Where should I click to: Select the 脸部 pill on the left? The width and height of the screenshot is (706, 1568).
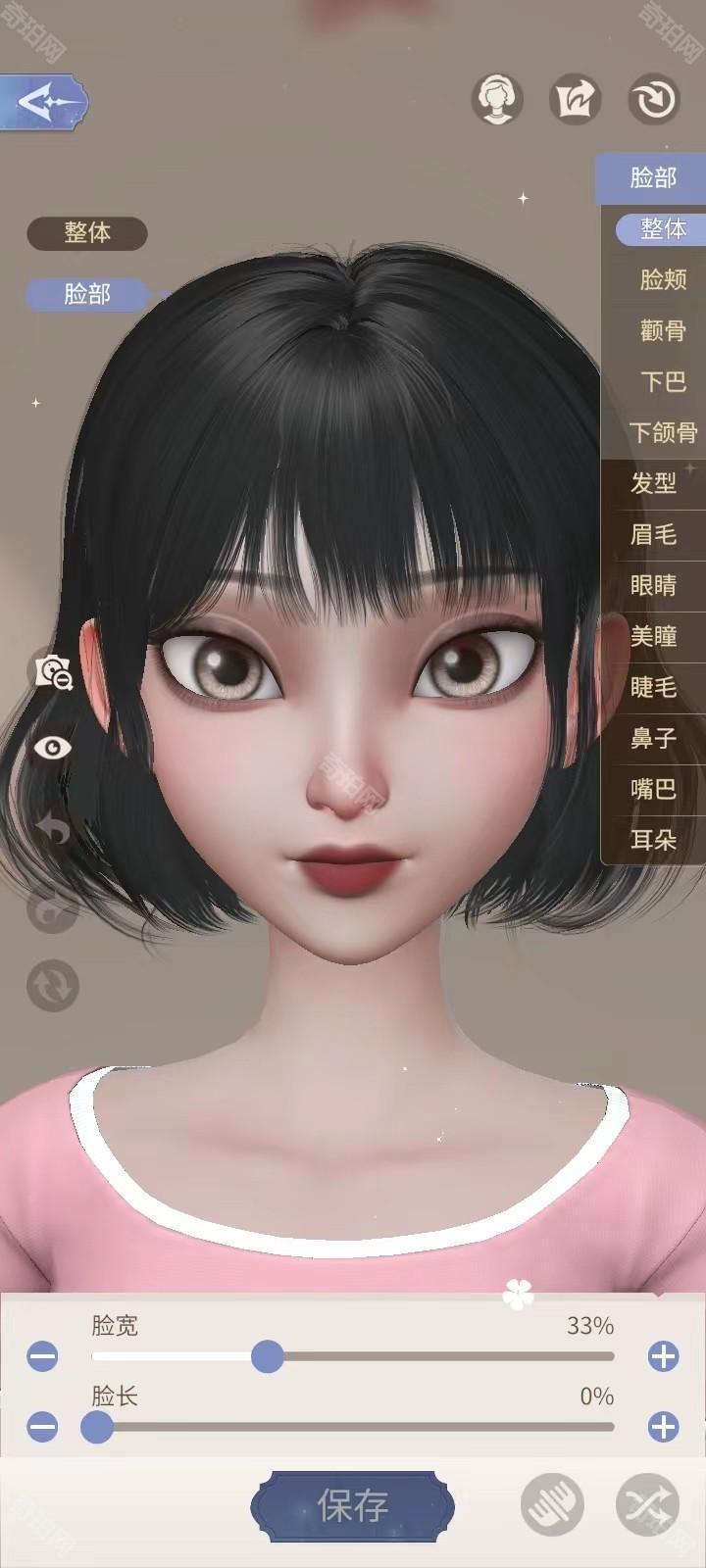[87, 294]
